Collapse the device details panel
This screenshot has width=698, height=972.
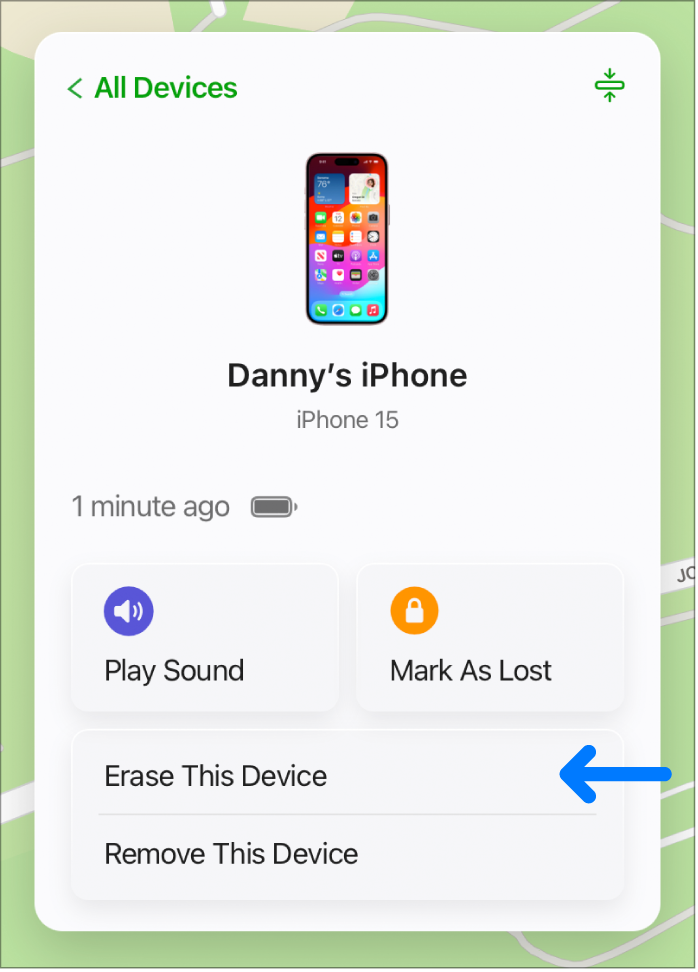(x=608, y=87)
